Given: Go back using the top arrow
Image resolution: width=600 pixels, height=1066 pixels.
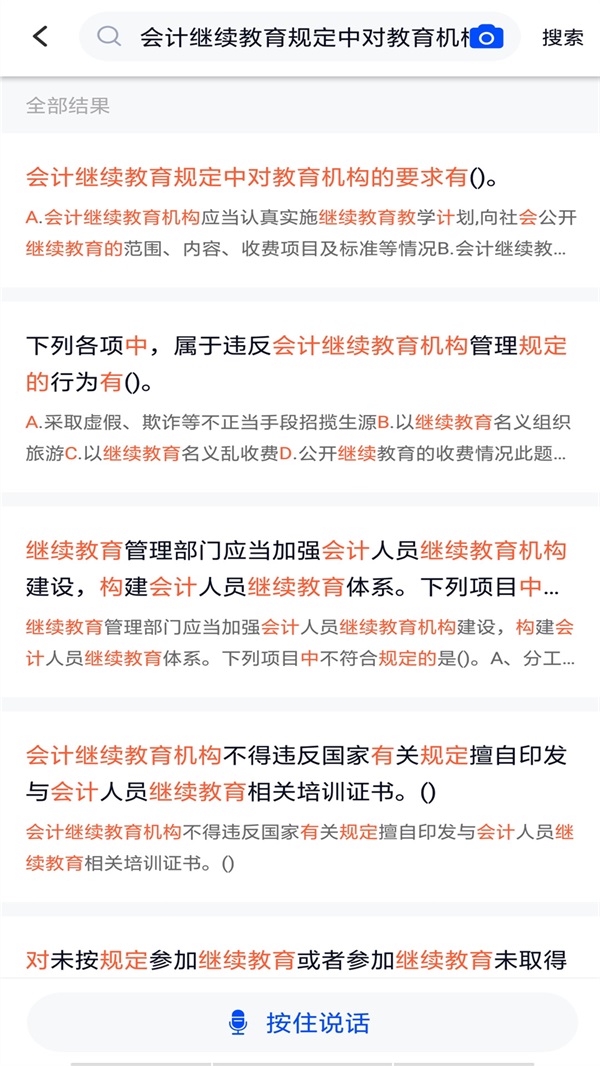Looking at the screenshot, I should click(40, 37).
